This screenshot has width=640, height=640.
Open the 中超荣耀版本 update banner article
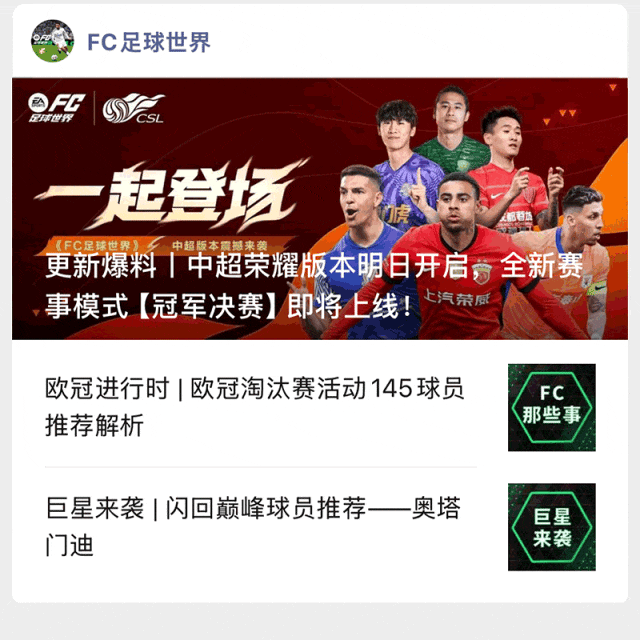[320, 208]
